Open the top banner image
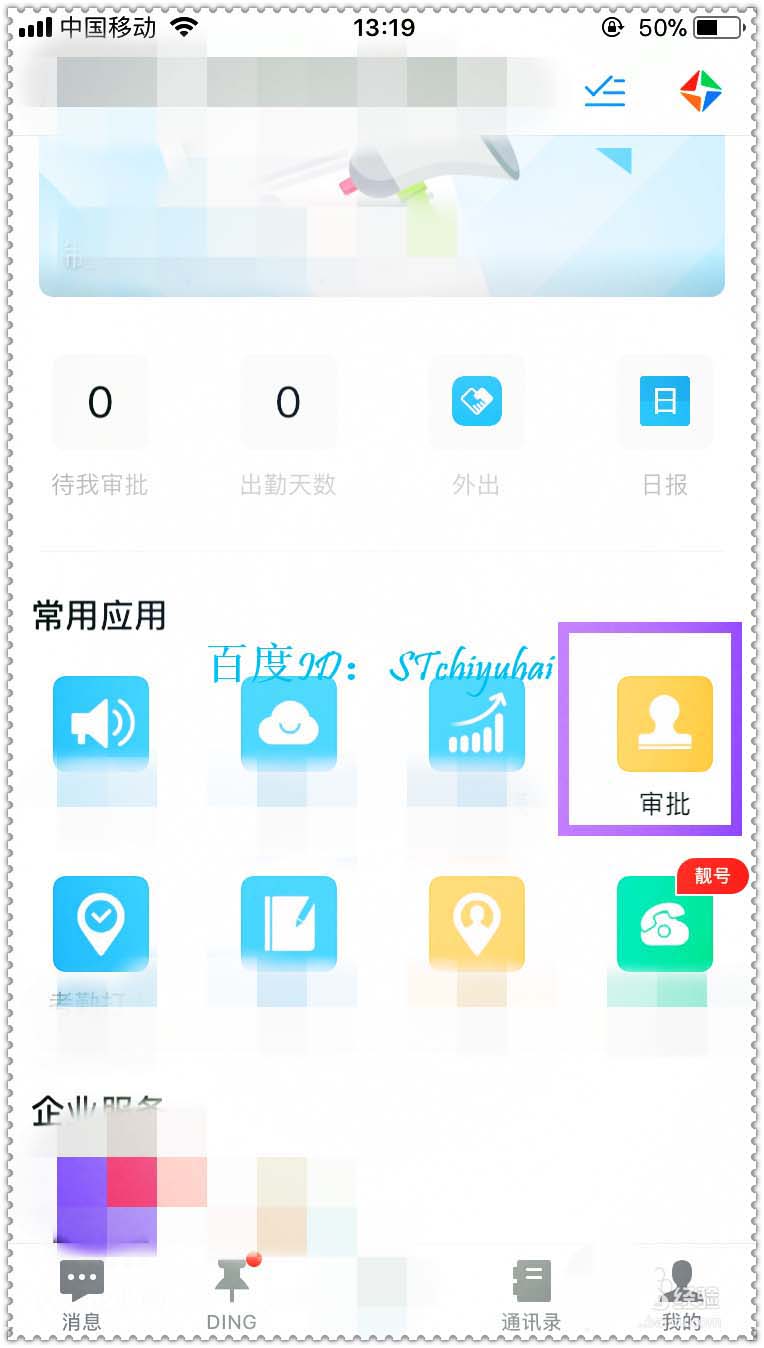The height and width of the screenshot is (1348, 764). 381,215
